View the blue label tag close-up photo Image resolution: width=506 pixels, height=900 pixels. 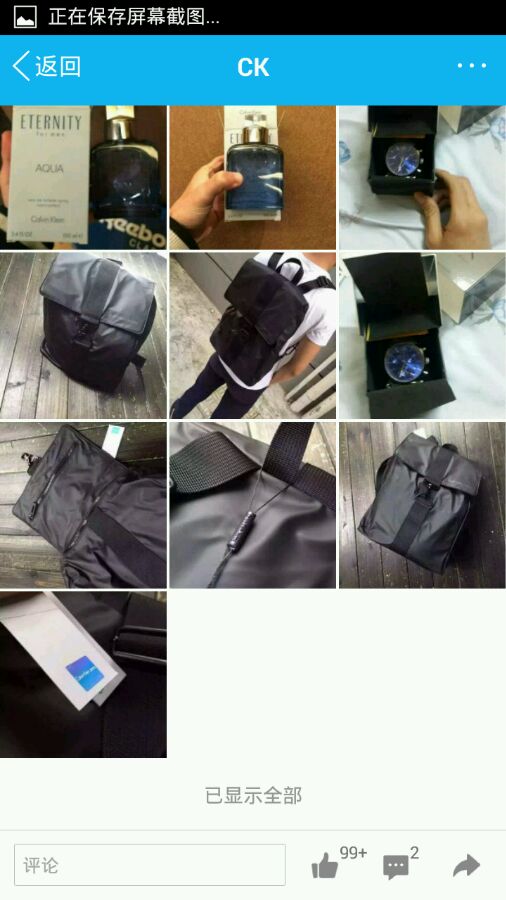[83, 675]
